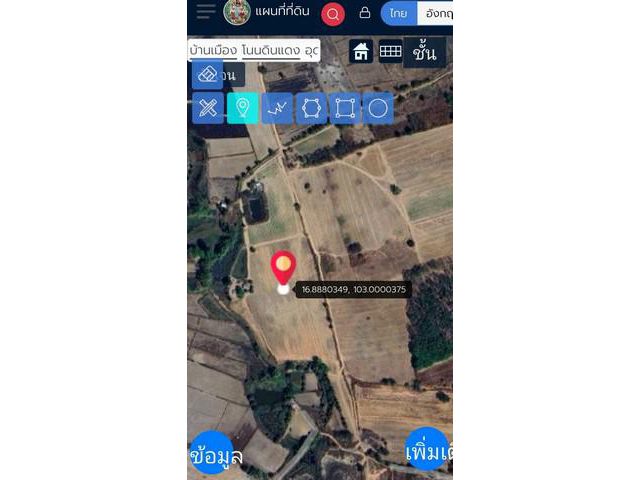Viewport: 640px width, 480px height.
Task: Select the ruler and pencil measure tool
Action: [208, 108]
